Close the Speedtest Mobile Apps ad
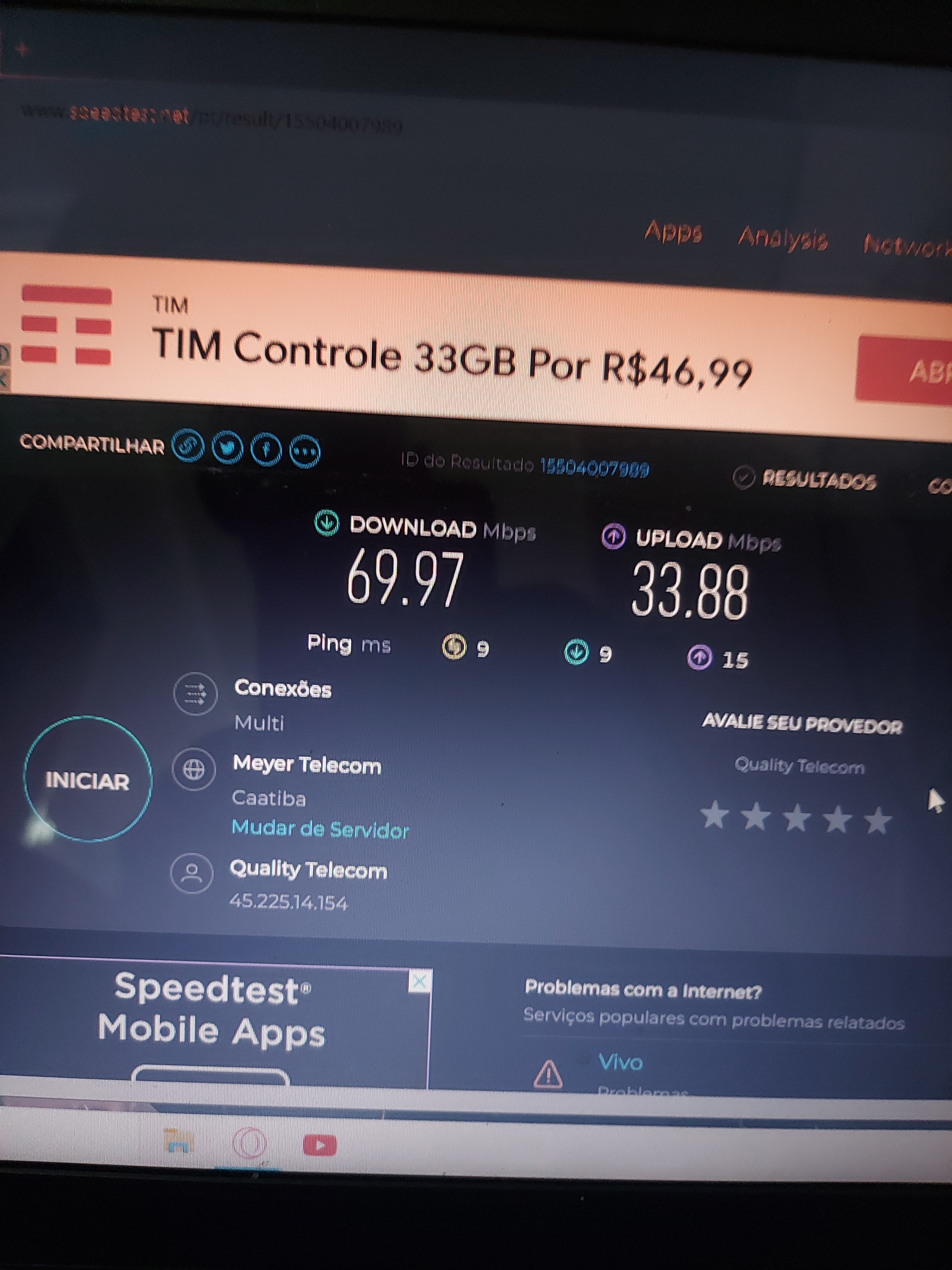This screenshot has height=1270, width=952. tap(420, 982)
